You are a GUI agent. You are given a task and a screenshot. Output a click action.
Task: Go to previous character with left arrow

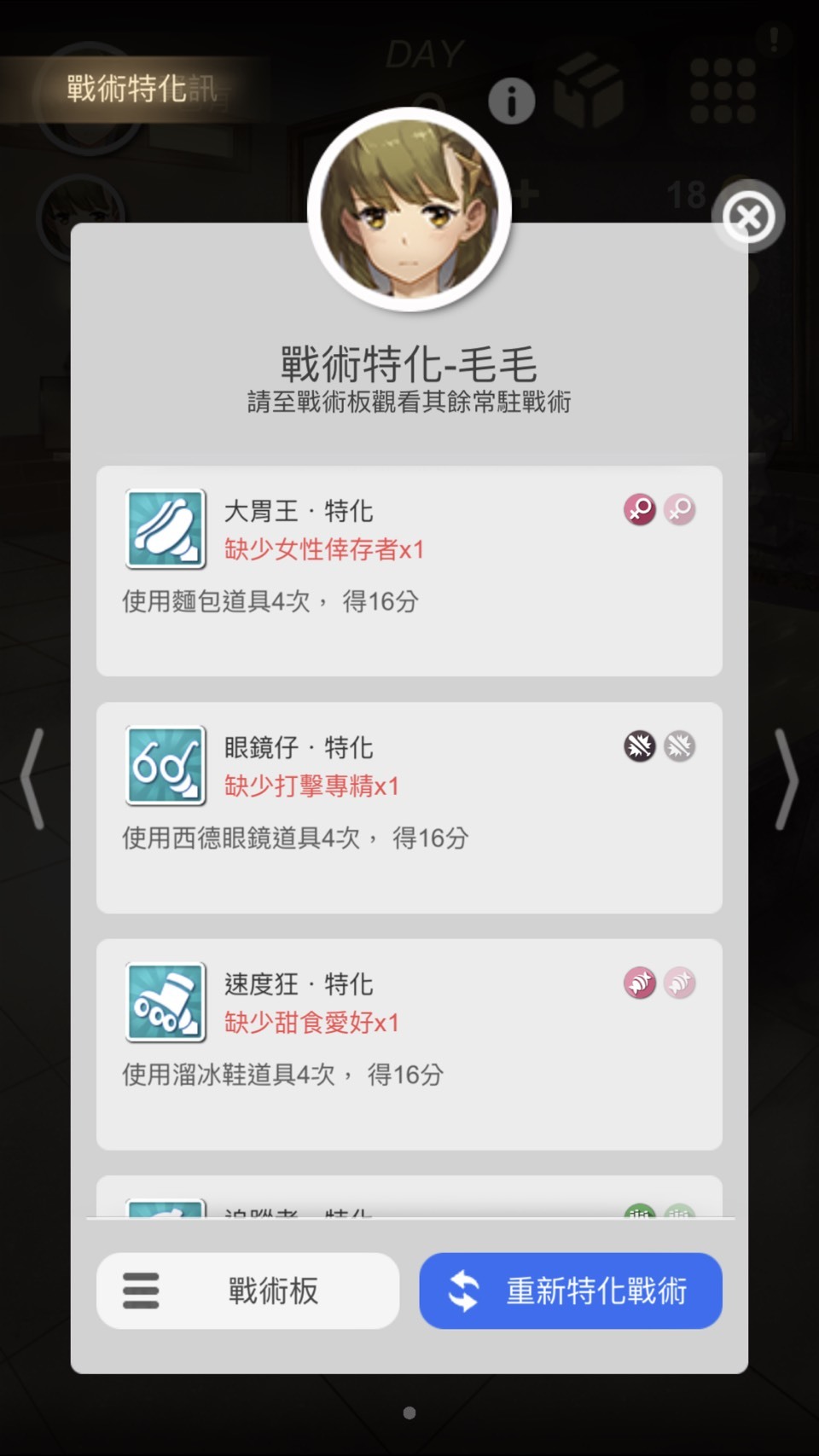[x=32, y=778]
